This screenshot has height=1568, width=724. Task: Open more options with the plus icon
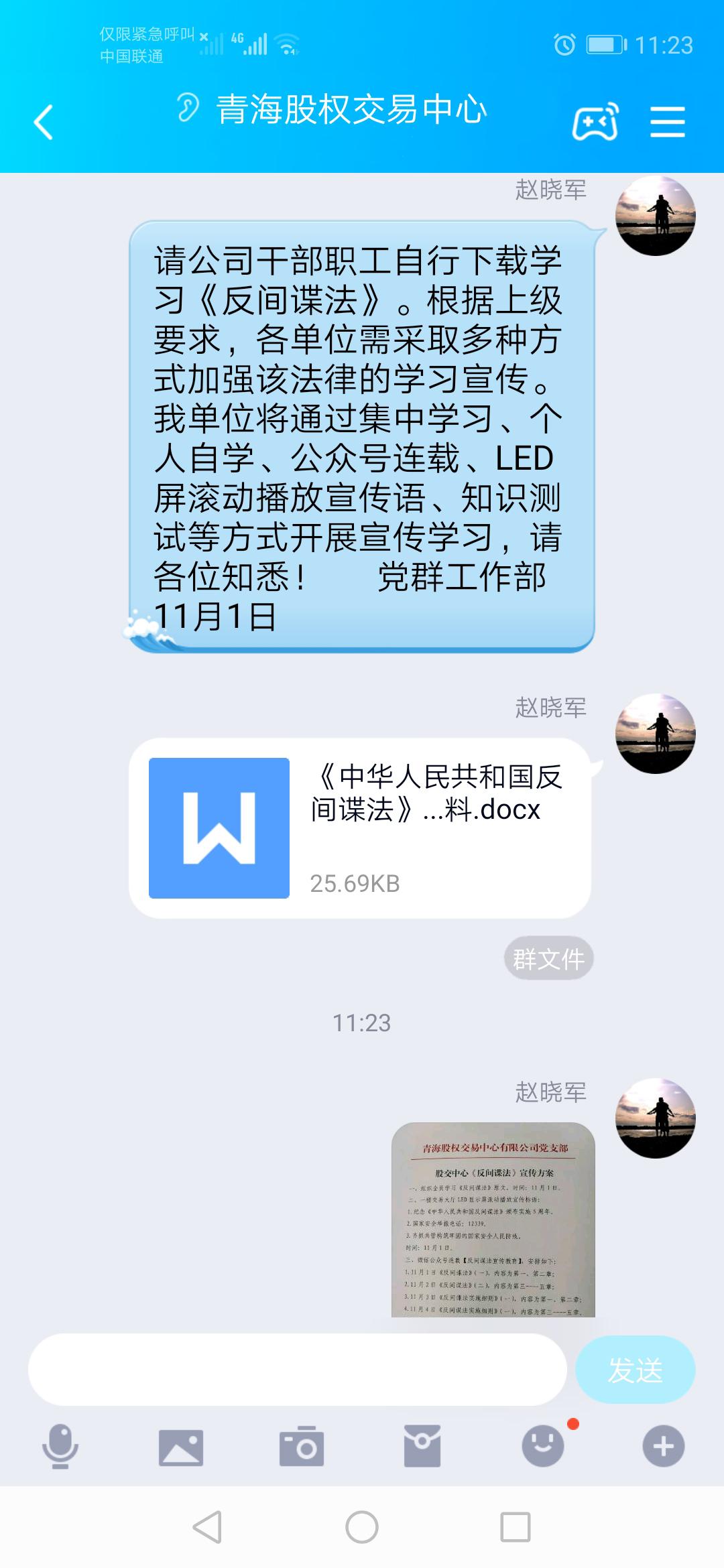click(x=664, y=1446)
